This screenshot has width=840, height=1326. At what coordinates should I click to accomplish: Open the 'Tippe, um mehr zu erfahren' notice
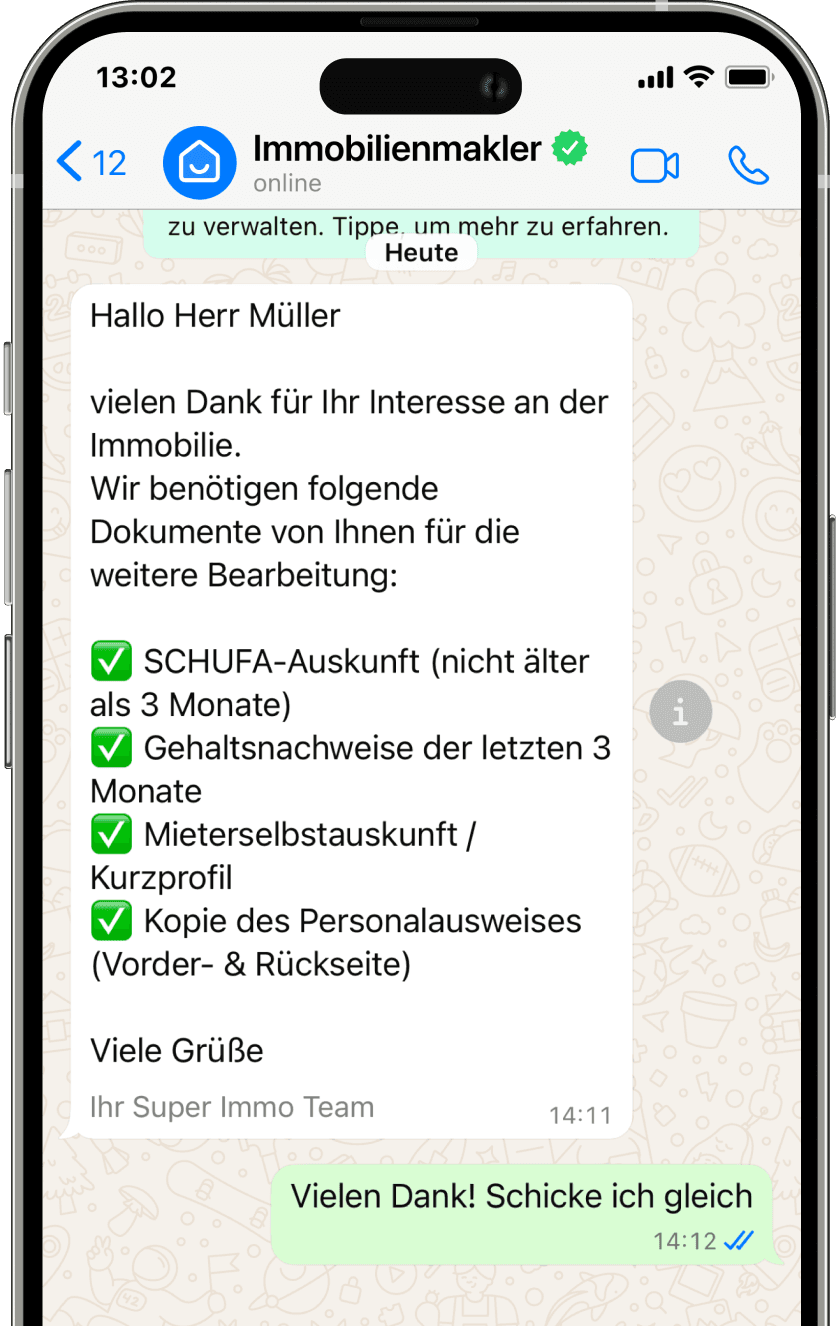click(419, 229)
